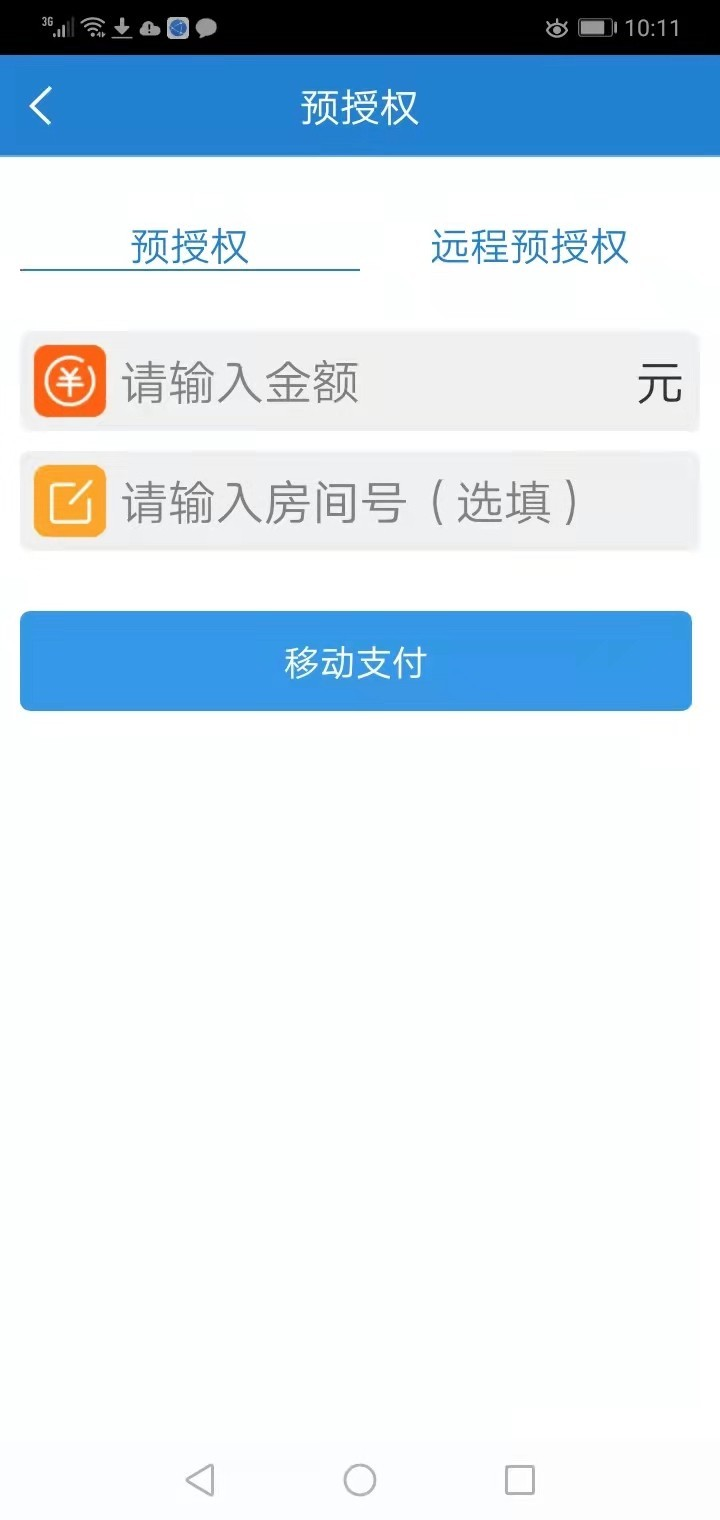Tap the home circle navigation button

pyautogui.click(x=360, y=1478)
